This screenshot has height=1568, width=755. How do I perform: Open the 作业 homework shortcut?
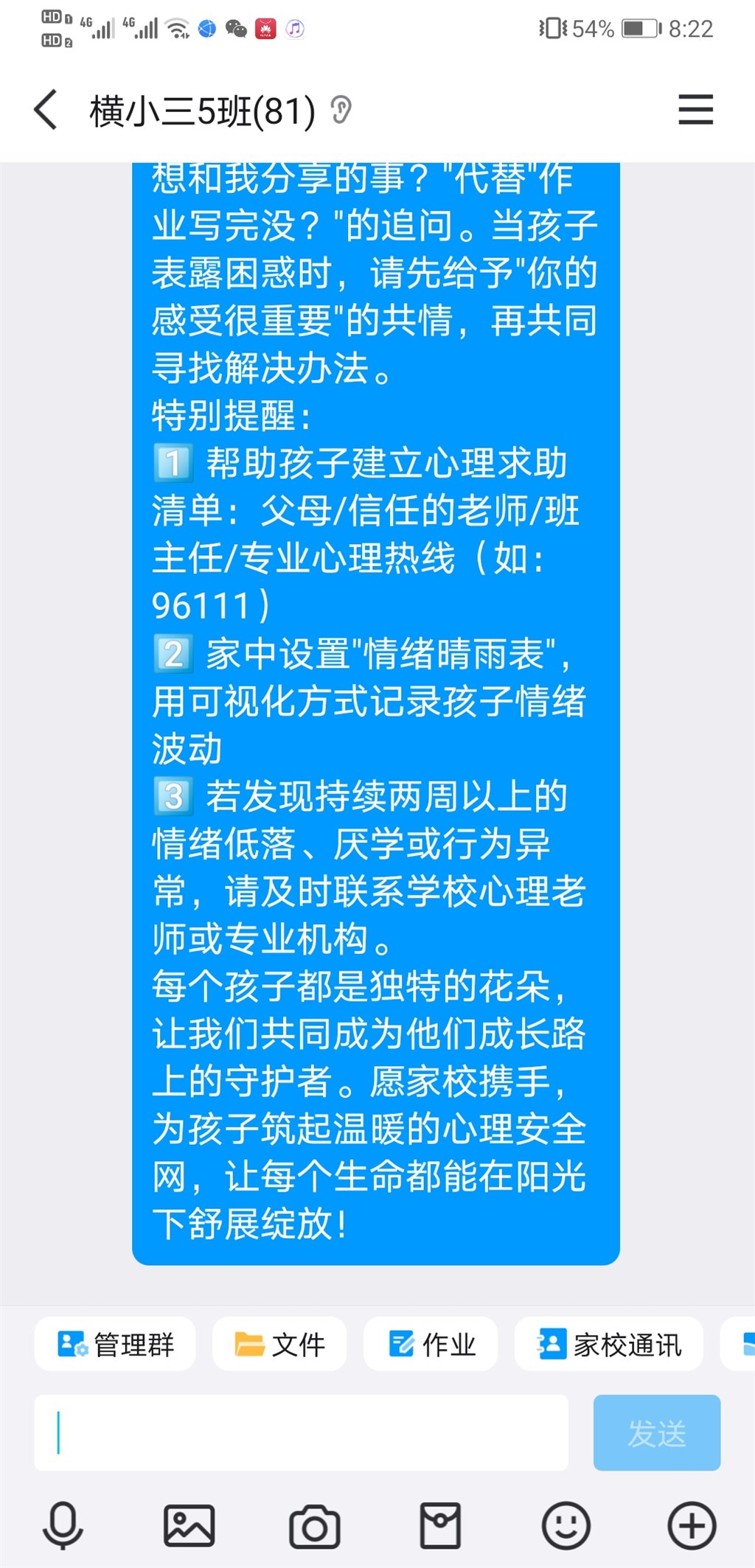click(x=431, y=1344)
